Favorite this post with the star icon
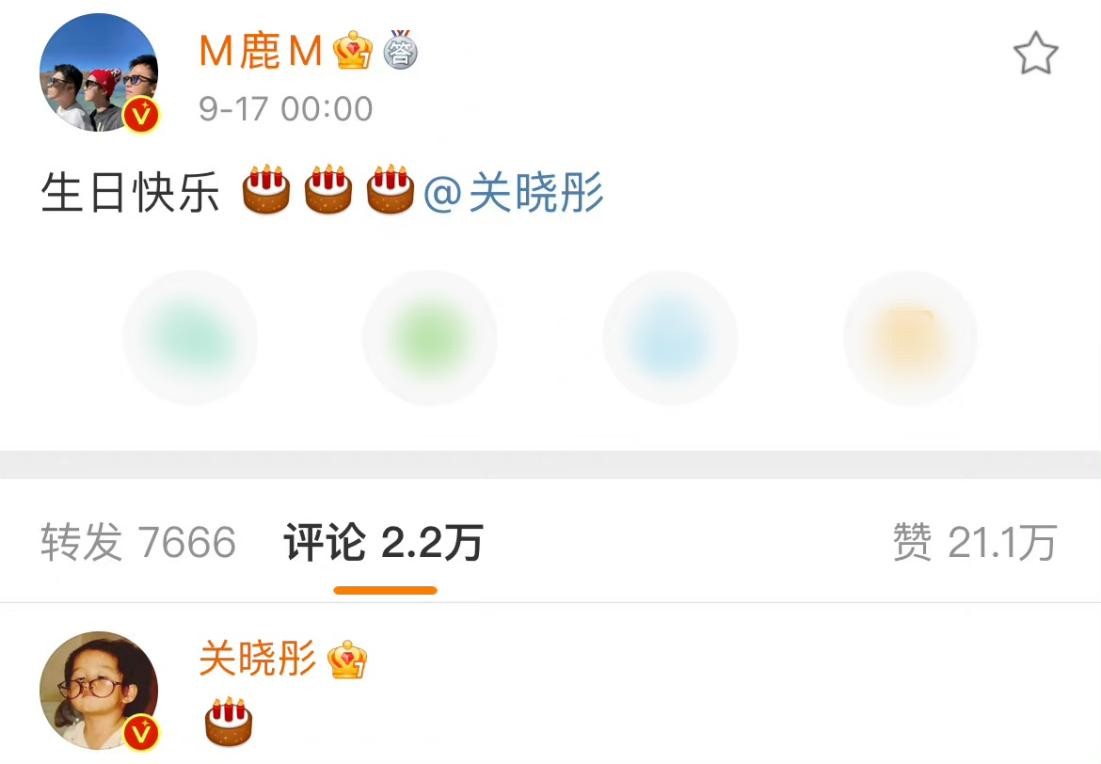1101x764 pixels. pos(1035,54)
